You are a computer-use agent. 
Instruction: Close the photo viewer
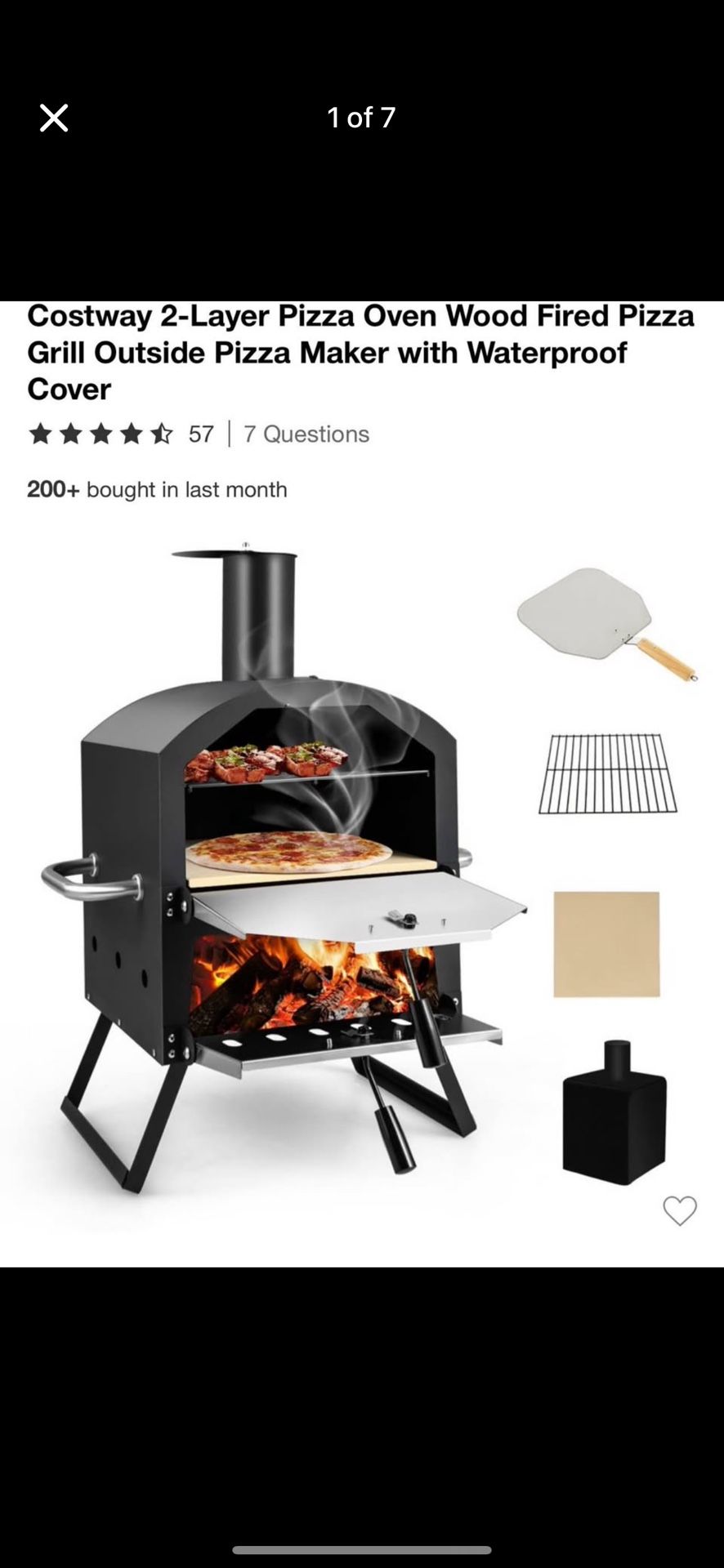tap(54, 118)
